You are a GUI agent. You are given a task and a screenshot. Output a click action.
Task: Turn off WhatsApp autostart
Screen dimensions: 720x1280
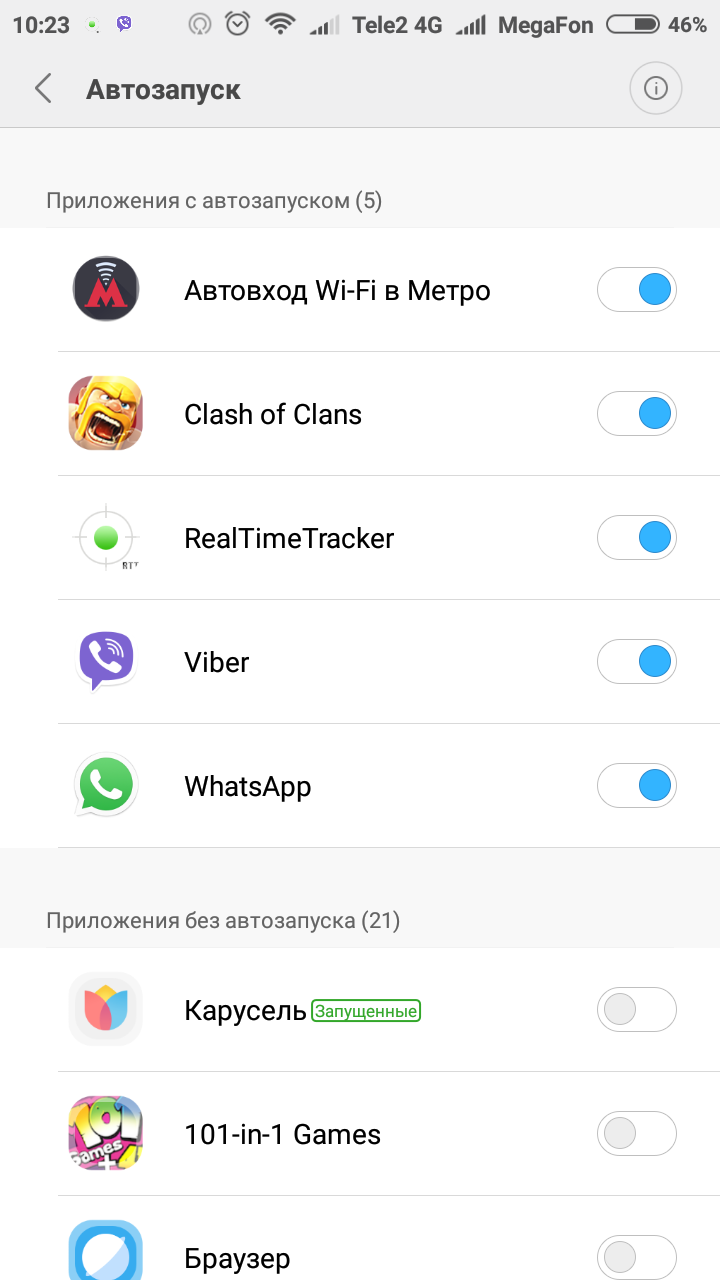coord(637,786)
